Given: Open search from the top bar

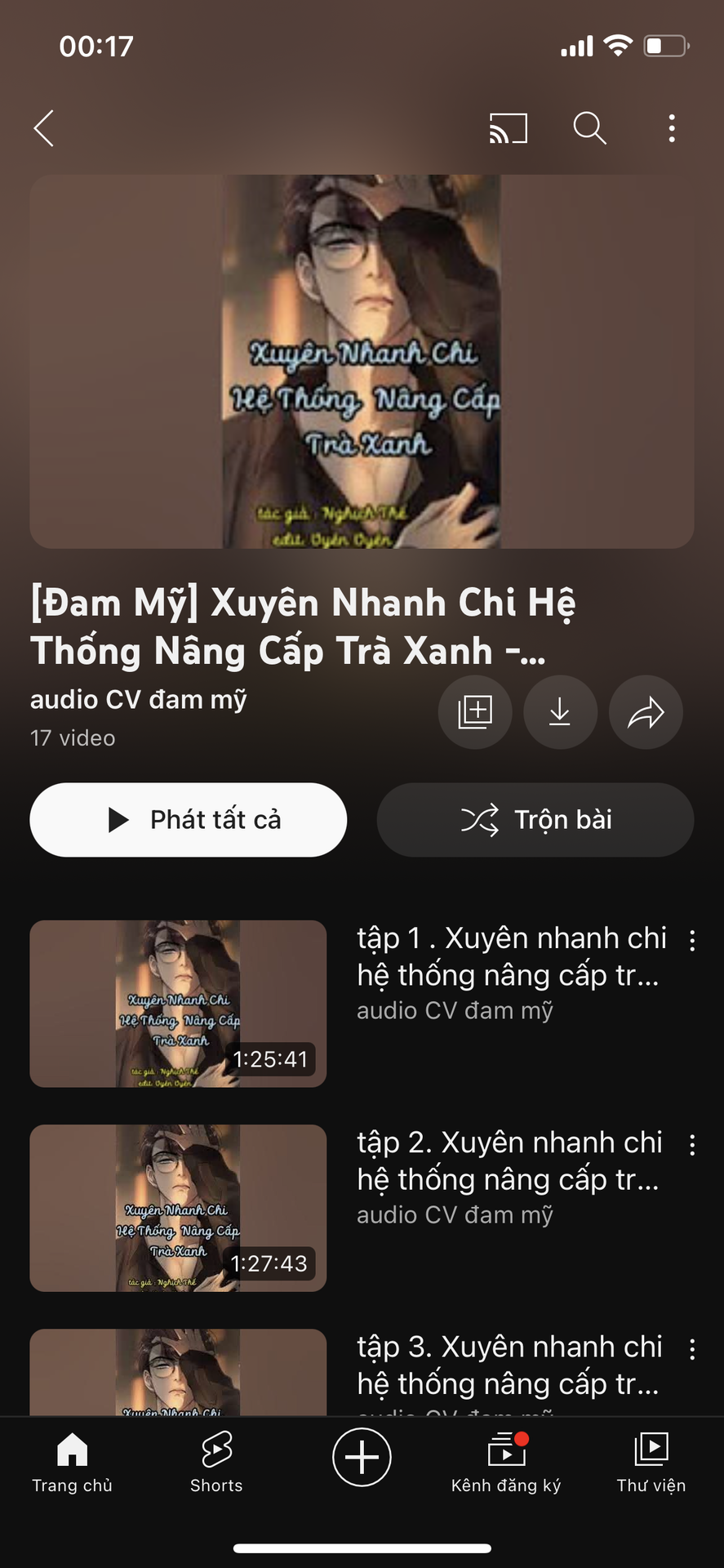Looking at the screenshot, I should [x=589, y=128].
